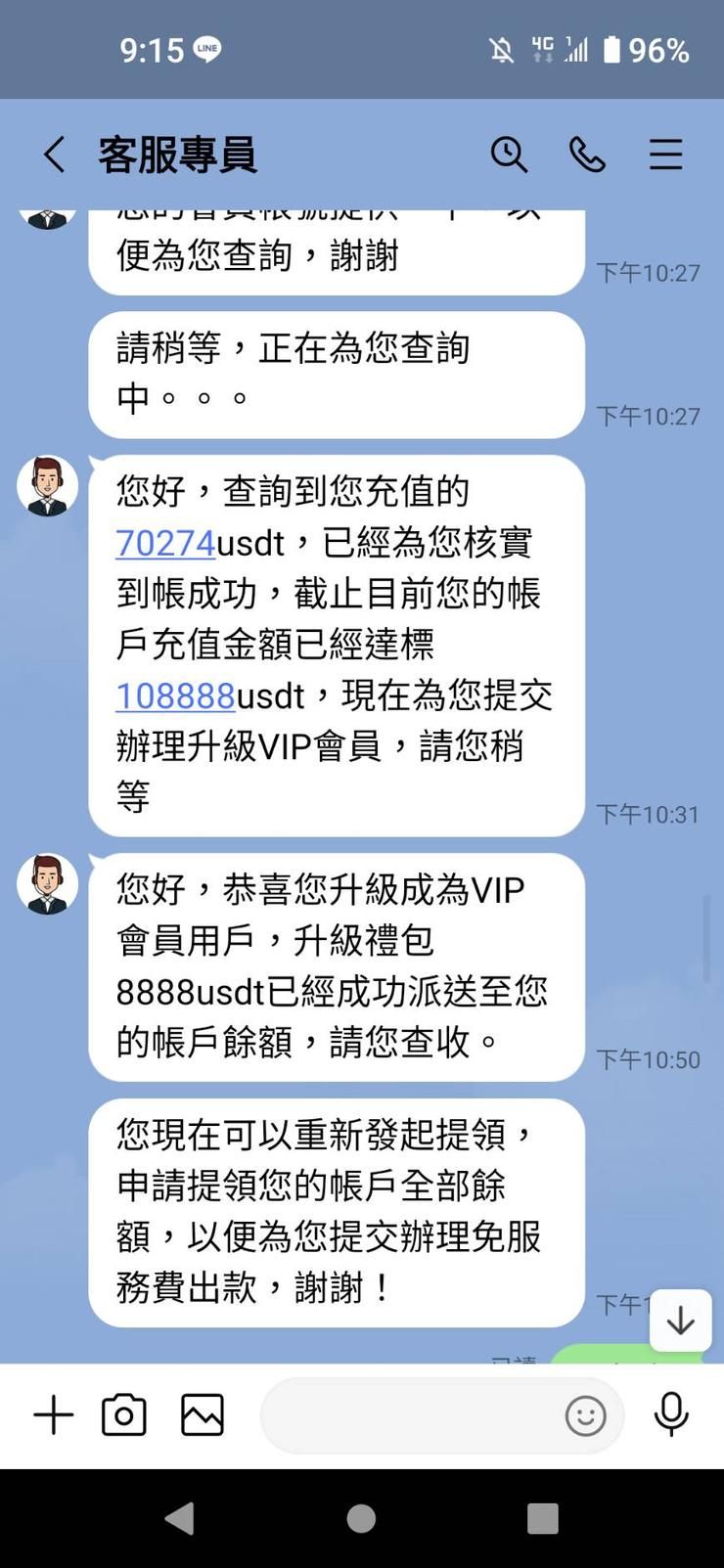Open the plus attachment menu
The width and height of the screenshot is (724, 1568).
coord(54,1415)
